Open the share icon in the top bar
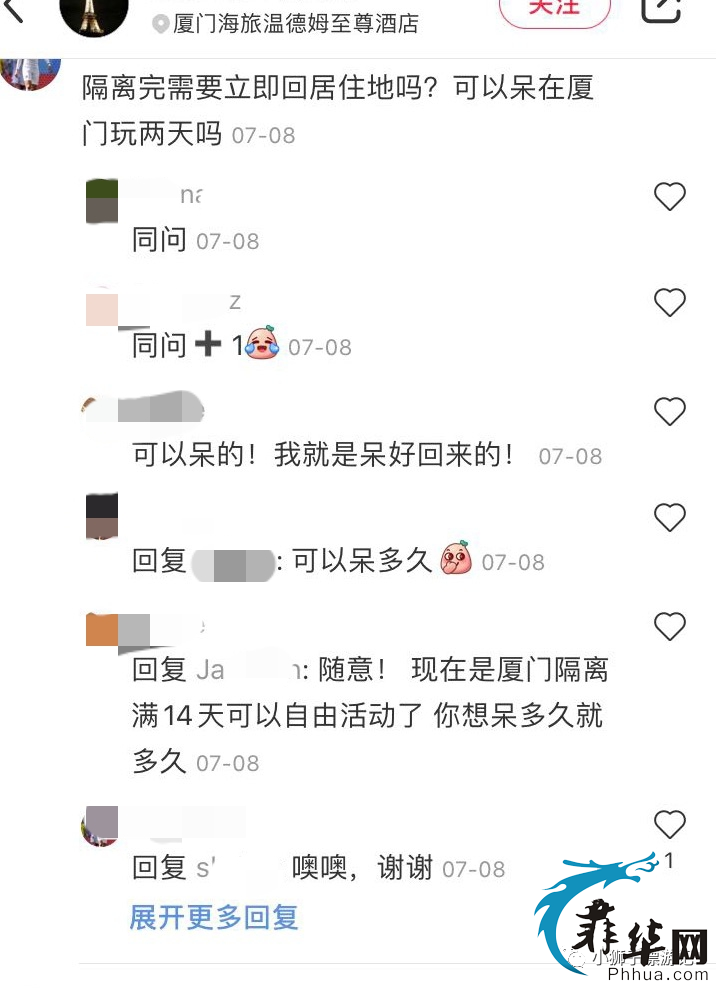The height and width of the screenshot is (988, 716). click(661, 10)
